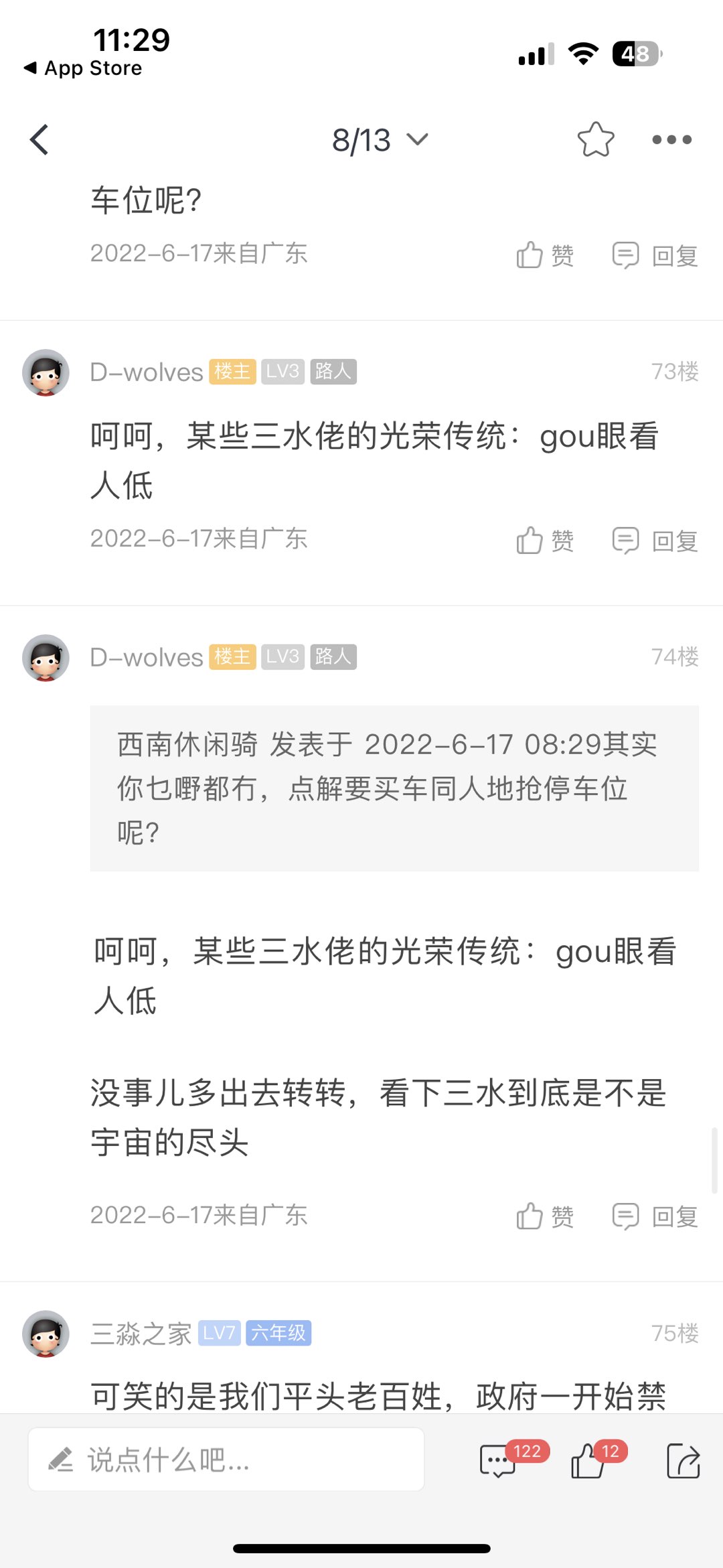Open D-wolves username on 74楼
Screen dimensions: 723x1568
coord(147,658)
